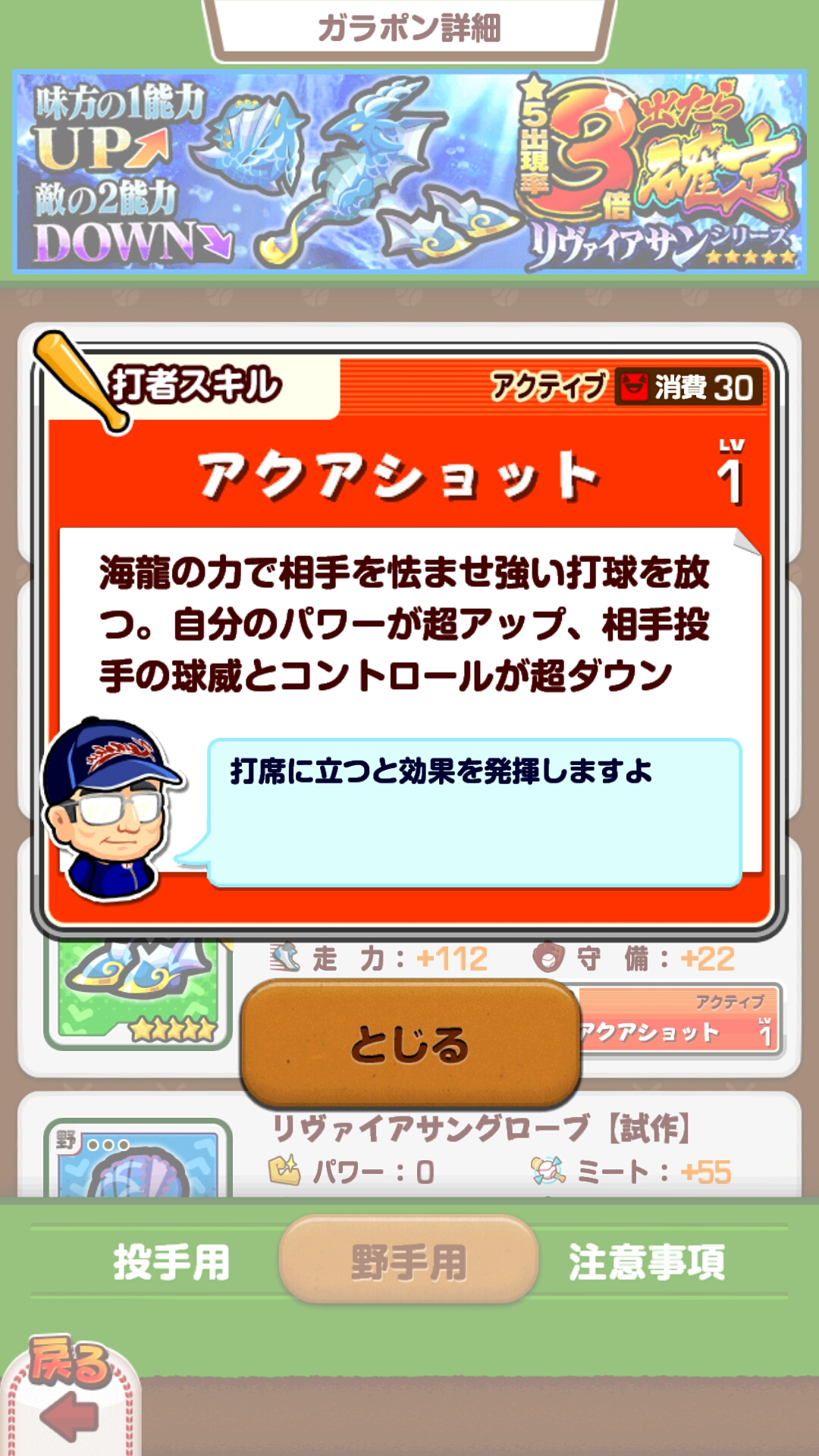Close the skill dialog with とじる
The image size is (819, 1456).
coord(410,1044)
